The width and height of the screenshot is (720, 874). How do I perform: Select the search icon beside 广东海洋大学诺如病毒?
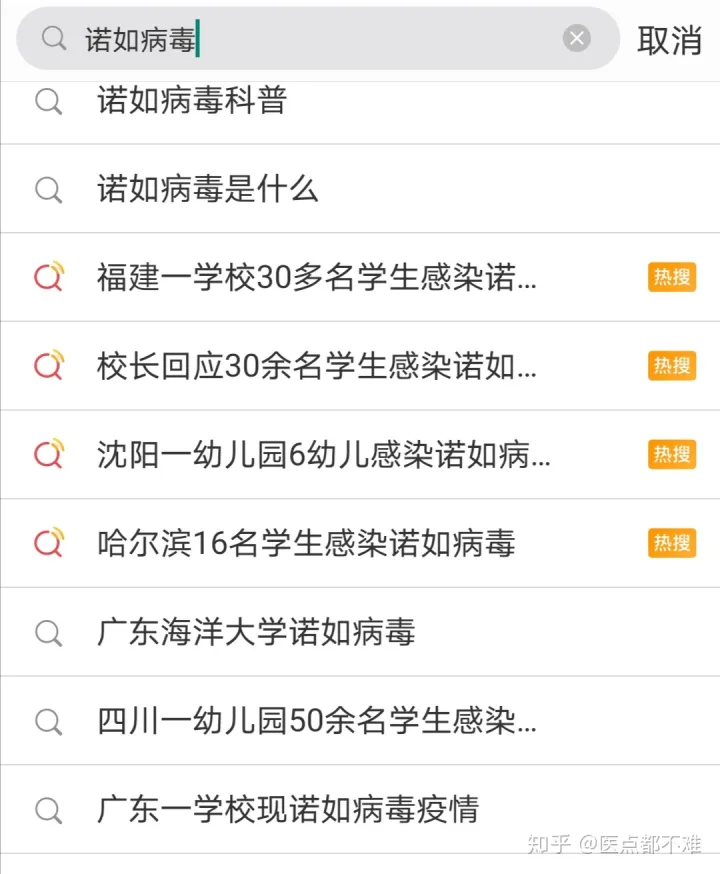tap(48, 632)
